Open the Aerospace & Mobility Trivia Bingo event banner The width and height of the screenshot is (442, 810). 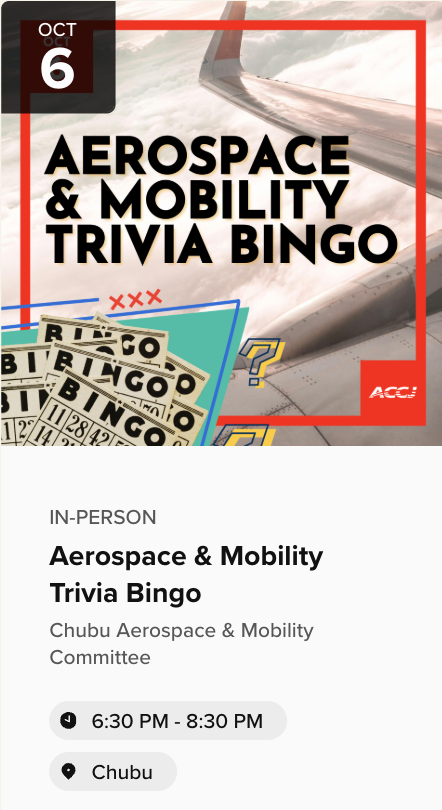[x=221, y=223]
